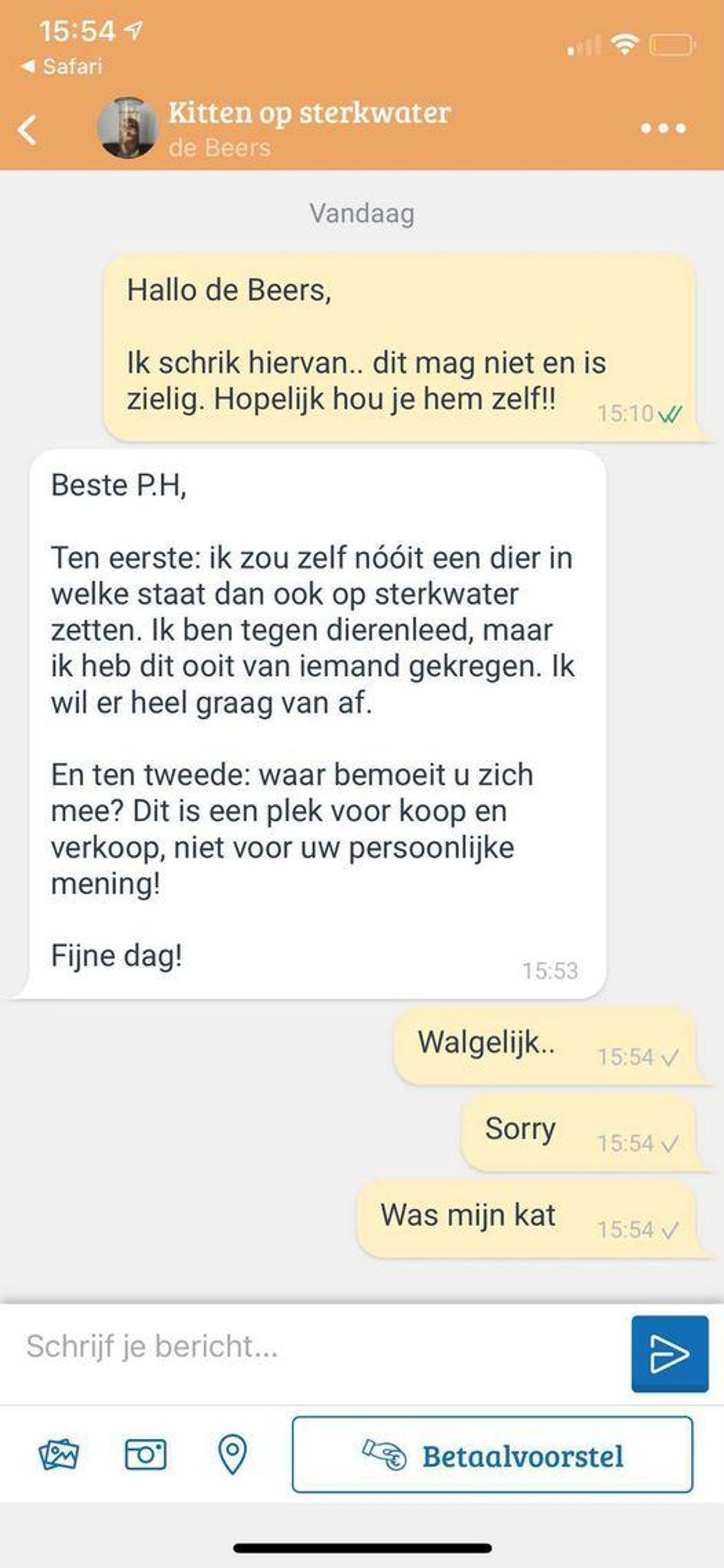This screenshot has height=1568, width=724.
Task: Attach a photo from the gallery
Action: point(59,1454)
